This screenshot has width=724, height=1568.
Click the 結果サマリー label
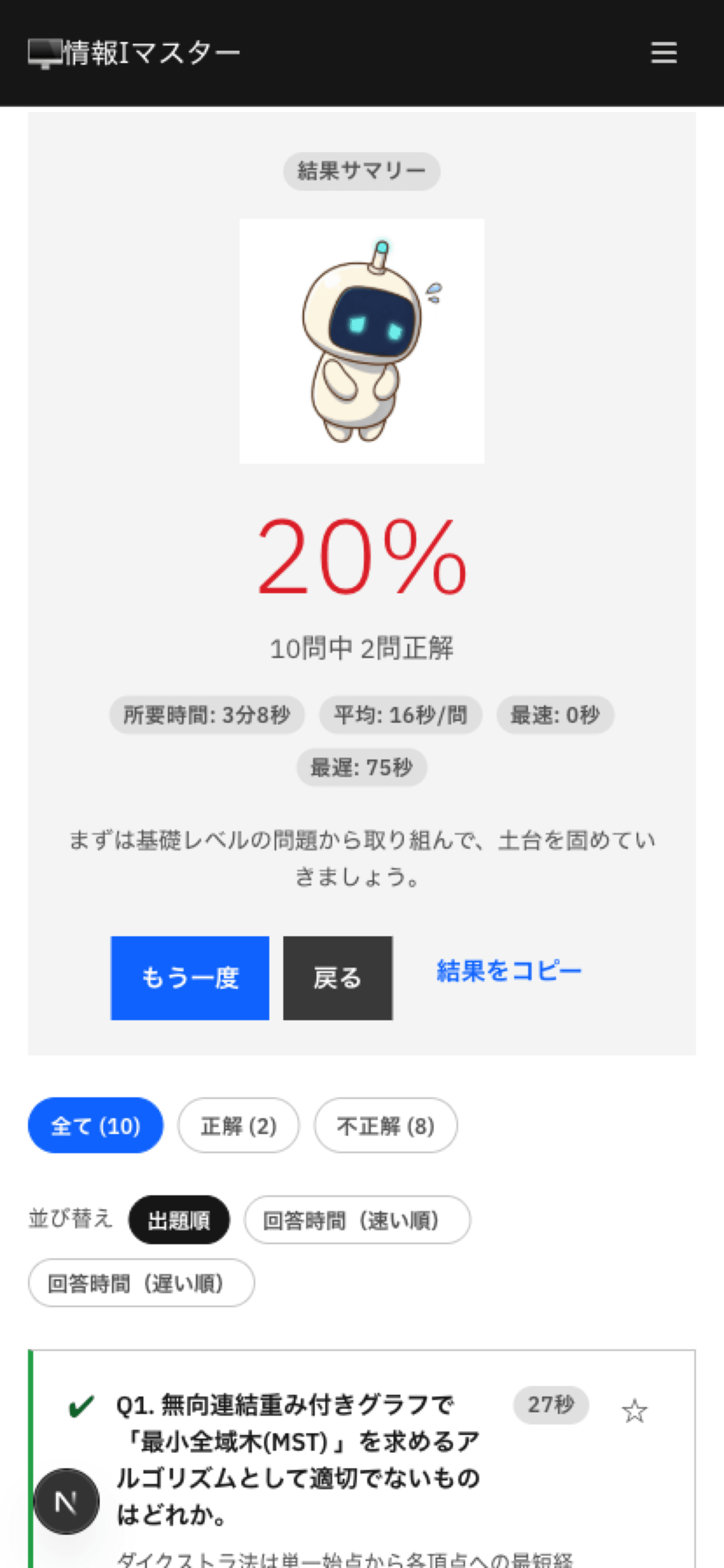point(362,171)
